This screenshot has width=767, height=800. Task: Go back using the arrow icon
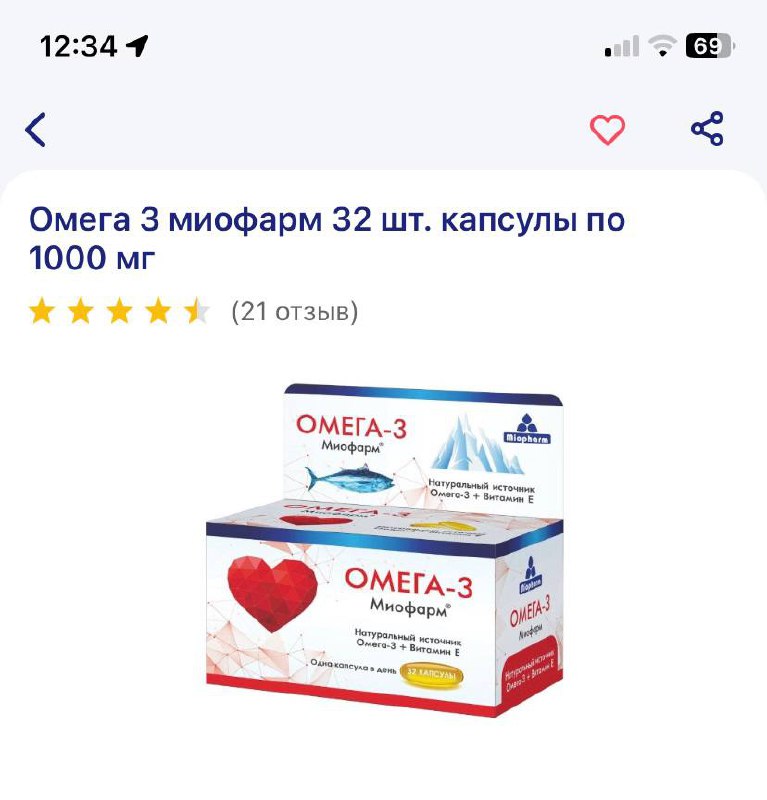36,130
